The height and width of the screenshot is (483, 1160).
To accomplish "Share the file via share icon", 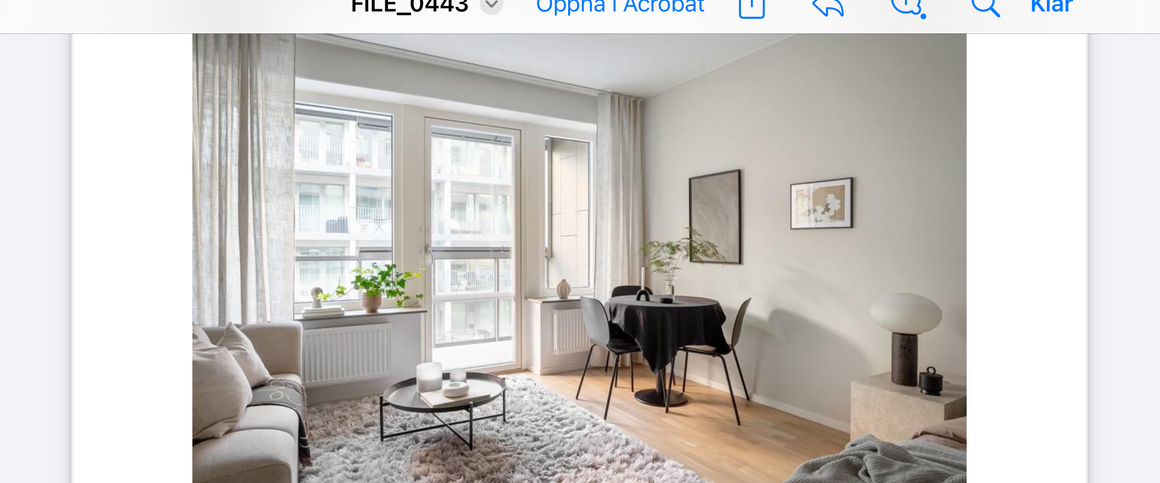I will tap(751, 7).
